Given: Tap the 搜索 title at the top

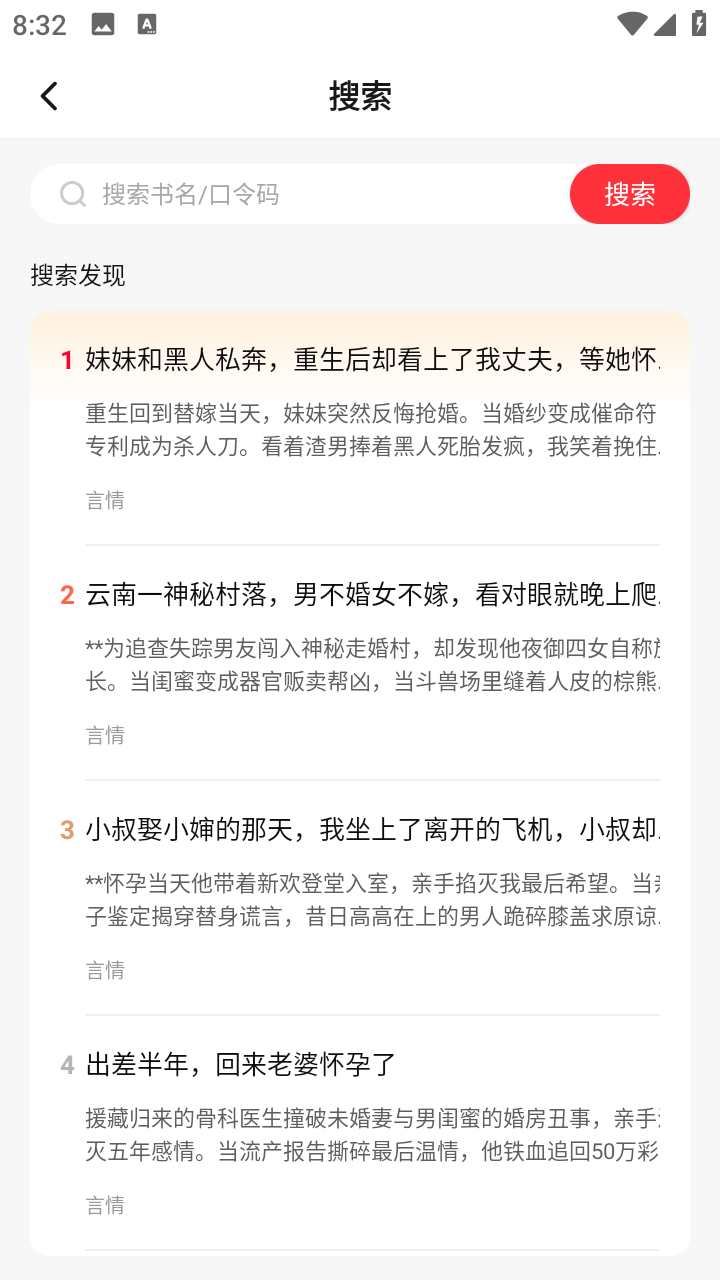Looking at the screenshot, I should [360, 94].
